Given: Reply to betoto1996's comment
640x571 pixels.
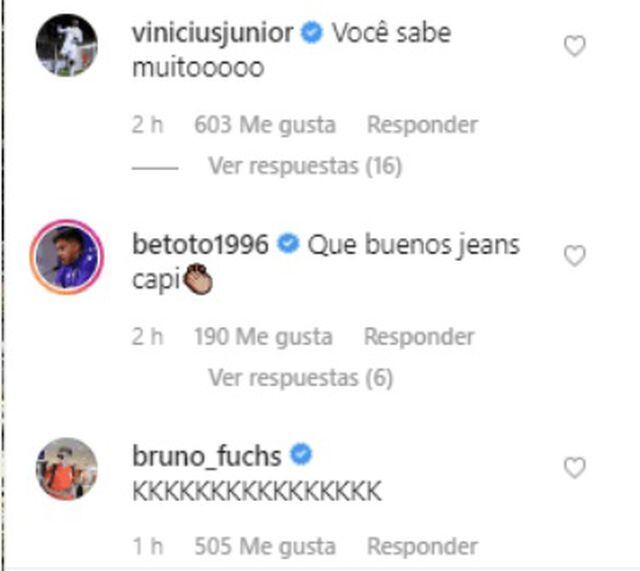Looking at the screenshot, I should [418, 337].
